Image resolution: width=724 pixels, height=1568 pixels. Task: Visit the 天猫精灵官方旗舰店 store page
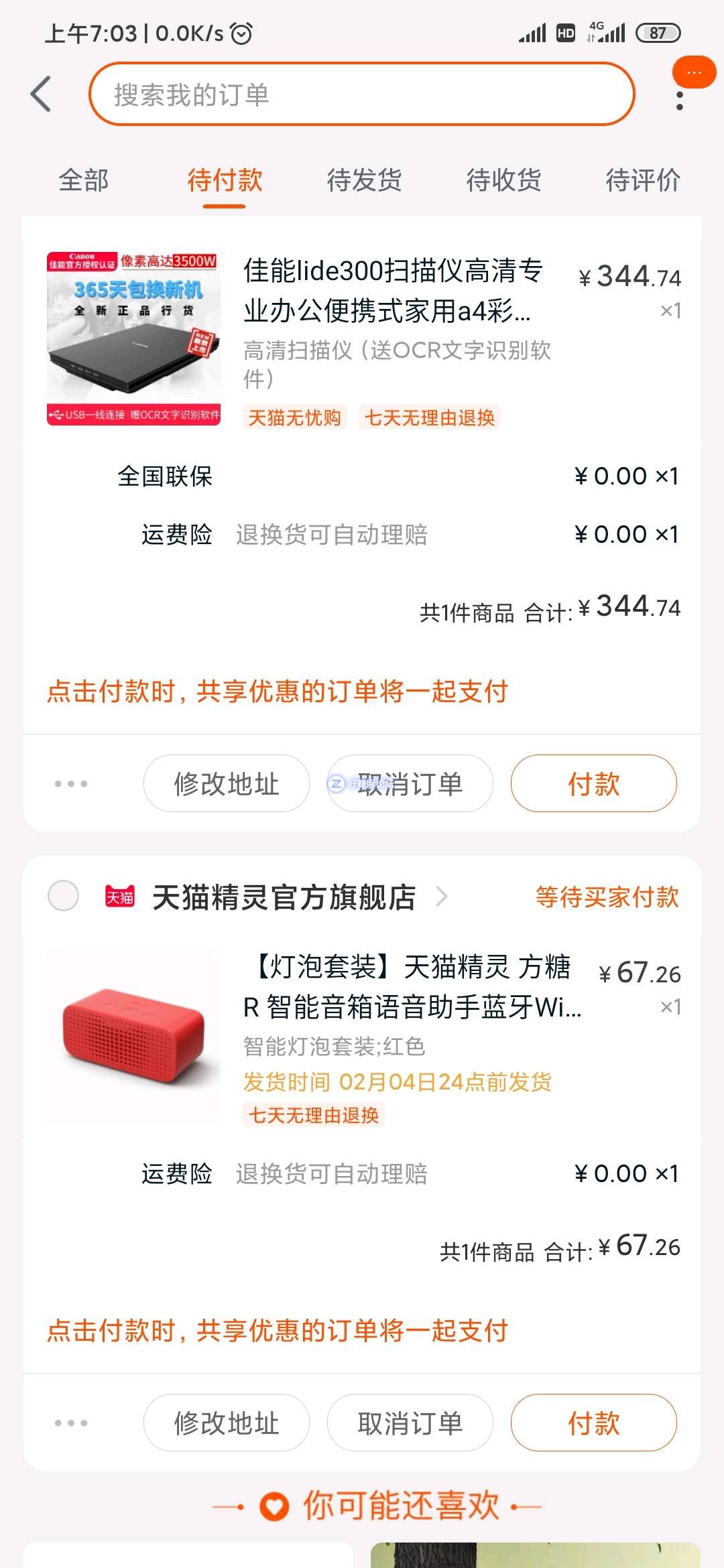pyautogui.click(x=284, y=897)
